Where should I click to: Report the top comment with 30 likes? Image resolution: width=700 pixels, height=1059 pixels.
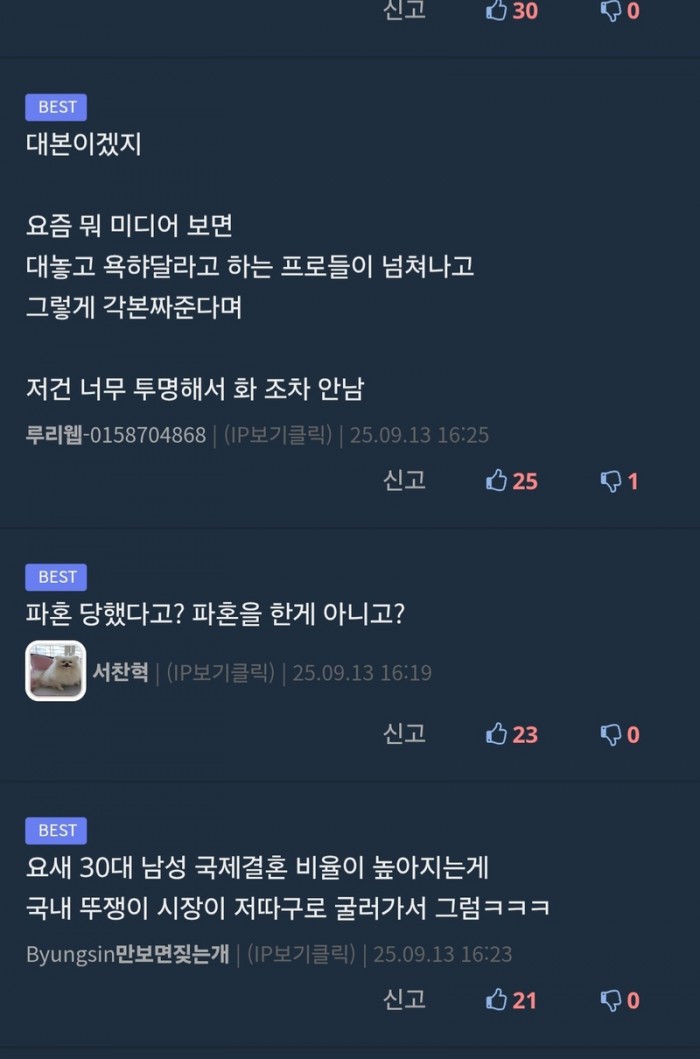click(404, 10)
